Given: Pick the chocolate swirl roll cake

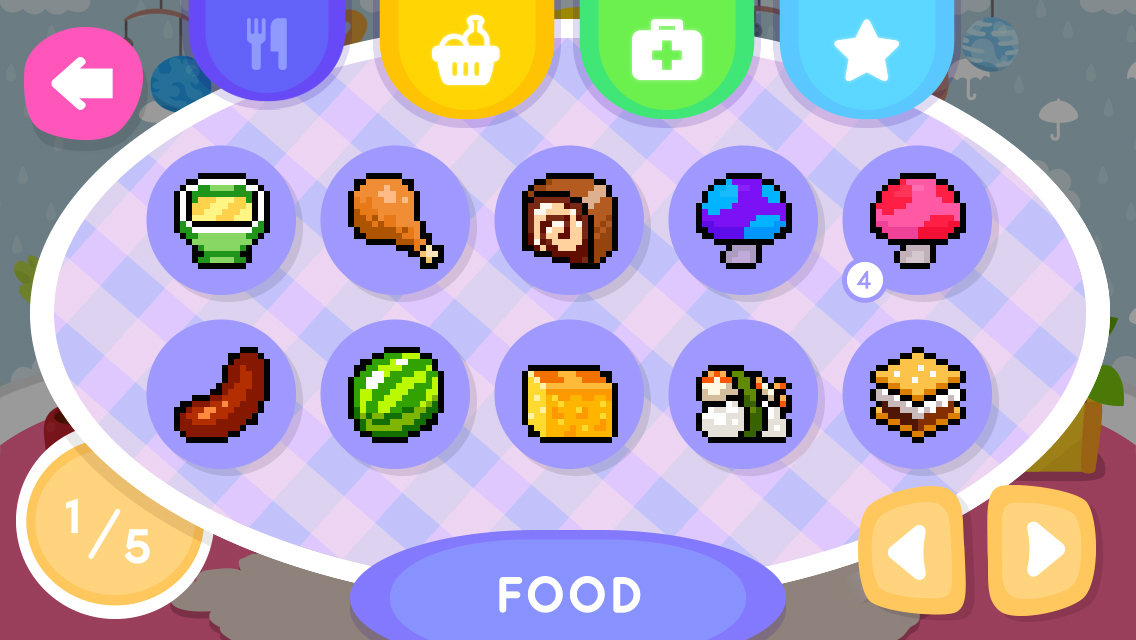Looking at the screenshot, I should (569, 220).
